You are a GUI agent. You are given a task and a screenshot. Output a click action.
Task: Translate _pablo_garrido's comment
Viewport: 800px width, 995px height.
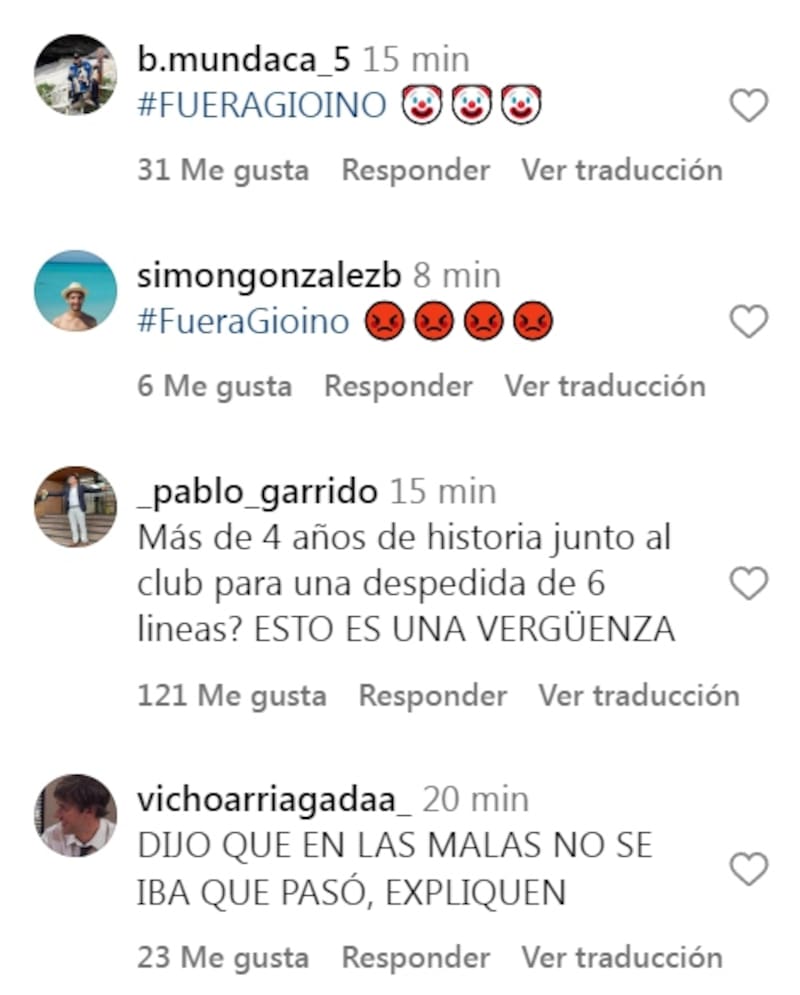[638, 695]
